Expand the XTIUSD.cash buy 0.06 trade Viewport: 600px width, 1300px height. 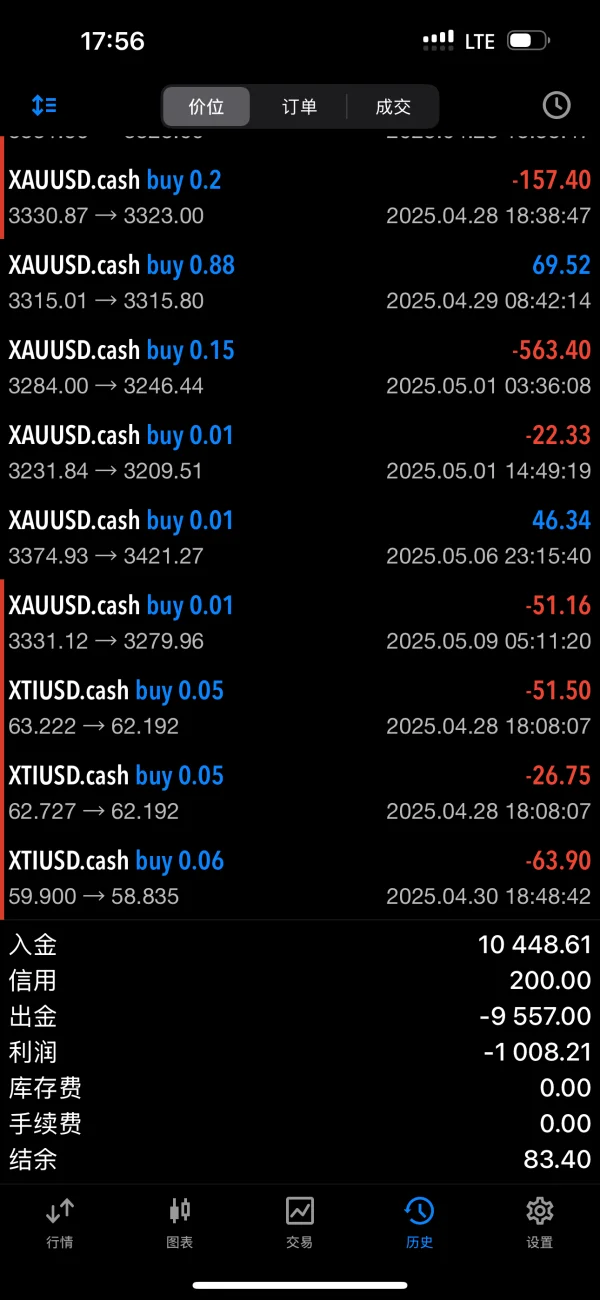[x=300, y=877]
